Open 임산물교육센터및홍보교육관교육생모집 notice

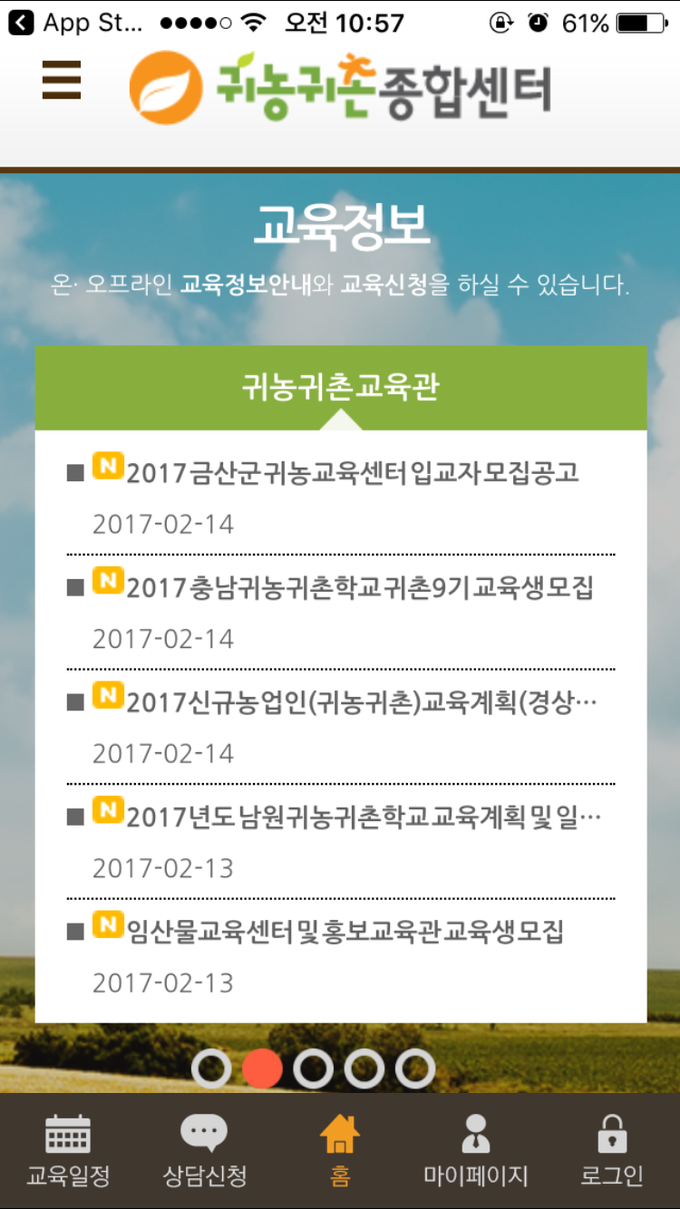345,933
